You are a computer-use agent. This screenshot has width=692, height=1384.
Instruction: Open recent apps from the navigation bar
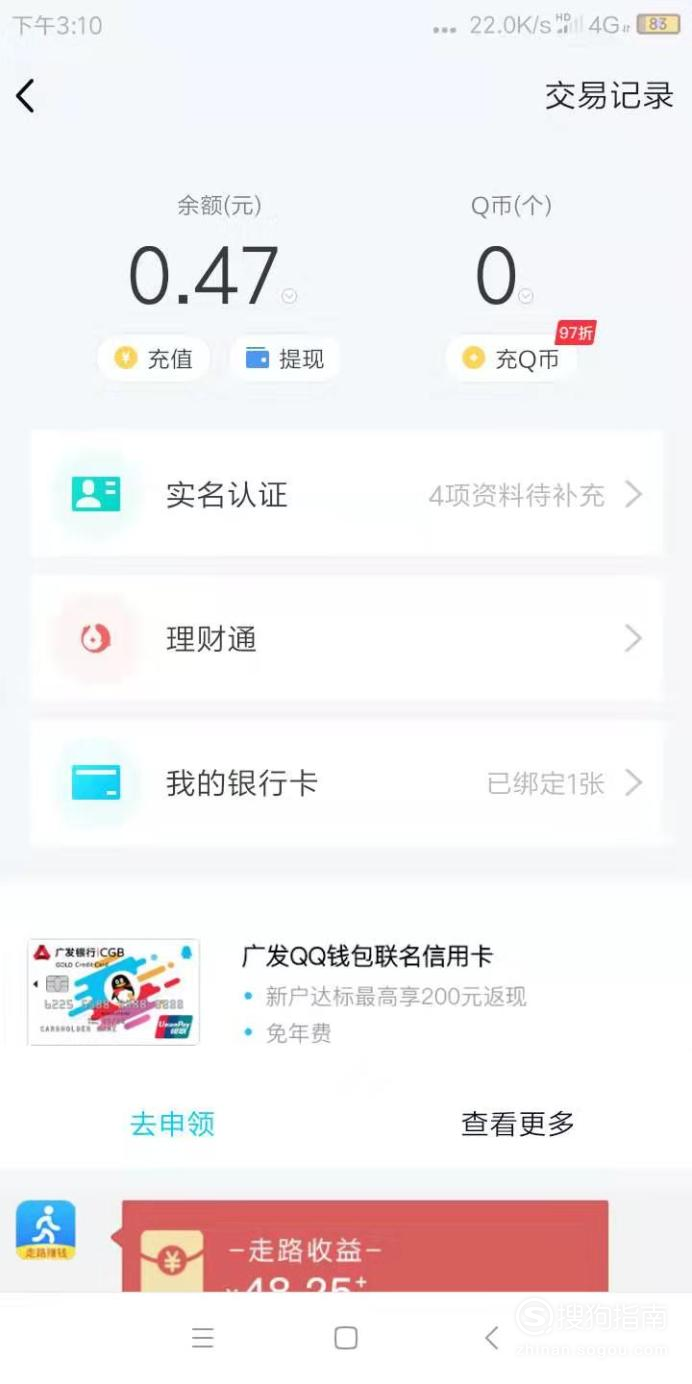(x=203, y=1338)
